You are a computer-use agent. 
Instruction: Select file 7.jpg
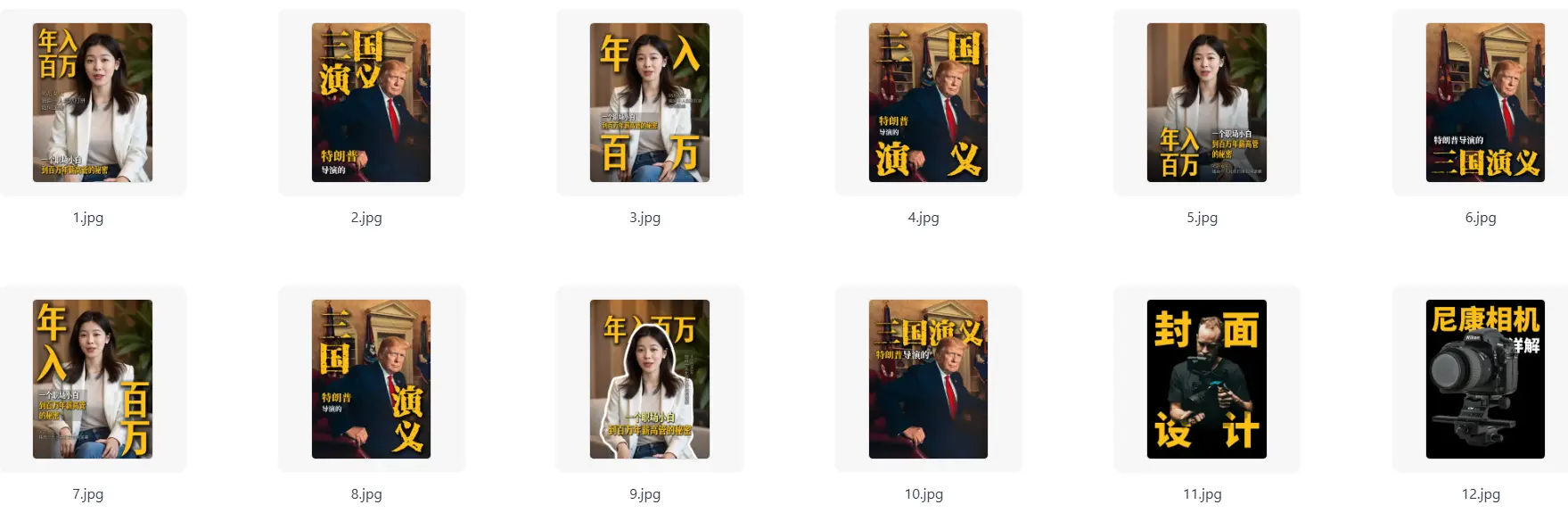click(93, 379)
